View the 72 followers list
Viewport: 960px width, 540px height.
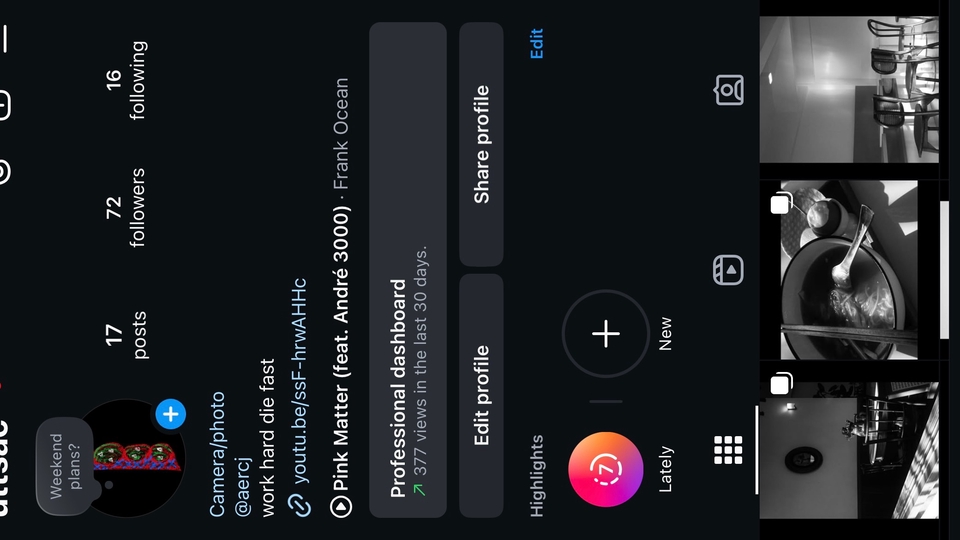pyautogui.click(x=124, y=207)
